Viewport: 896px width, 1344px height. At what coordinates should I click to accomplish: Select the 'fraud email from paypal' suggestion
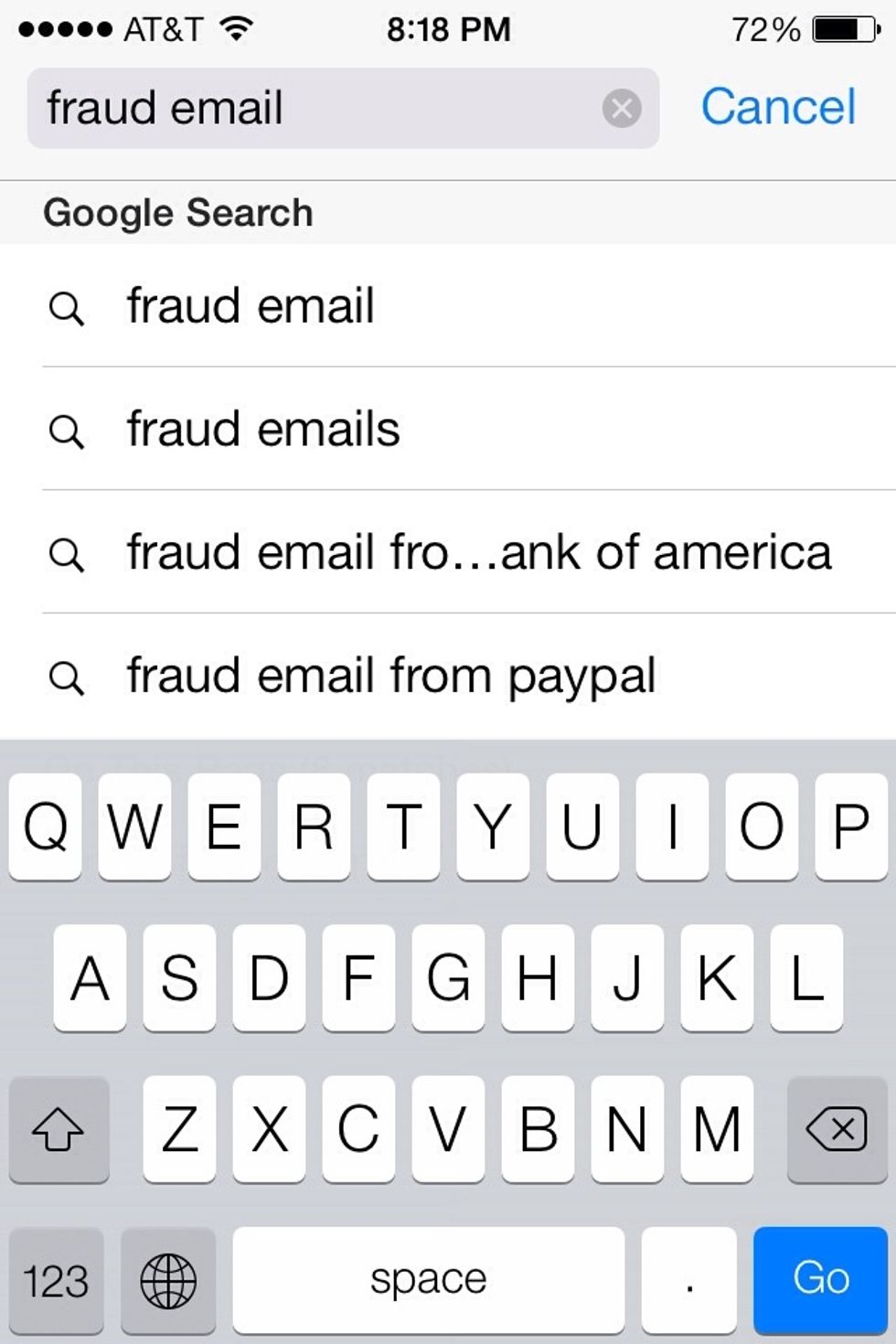pos(391,675)
